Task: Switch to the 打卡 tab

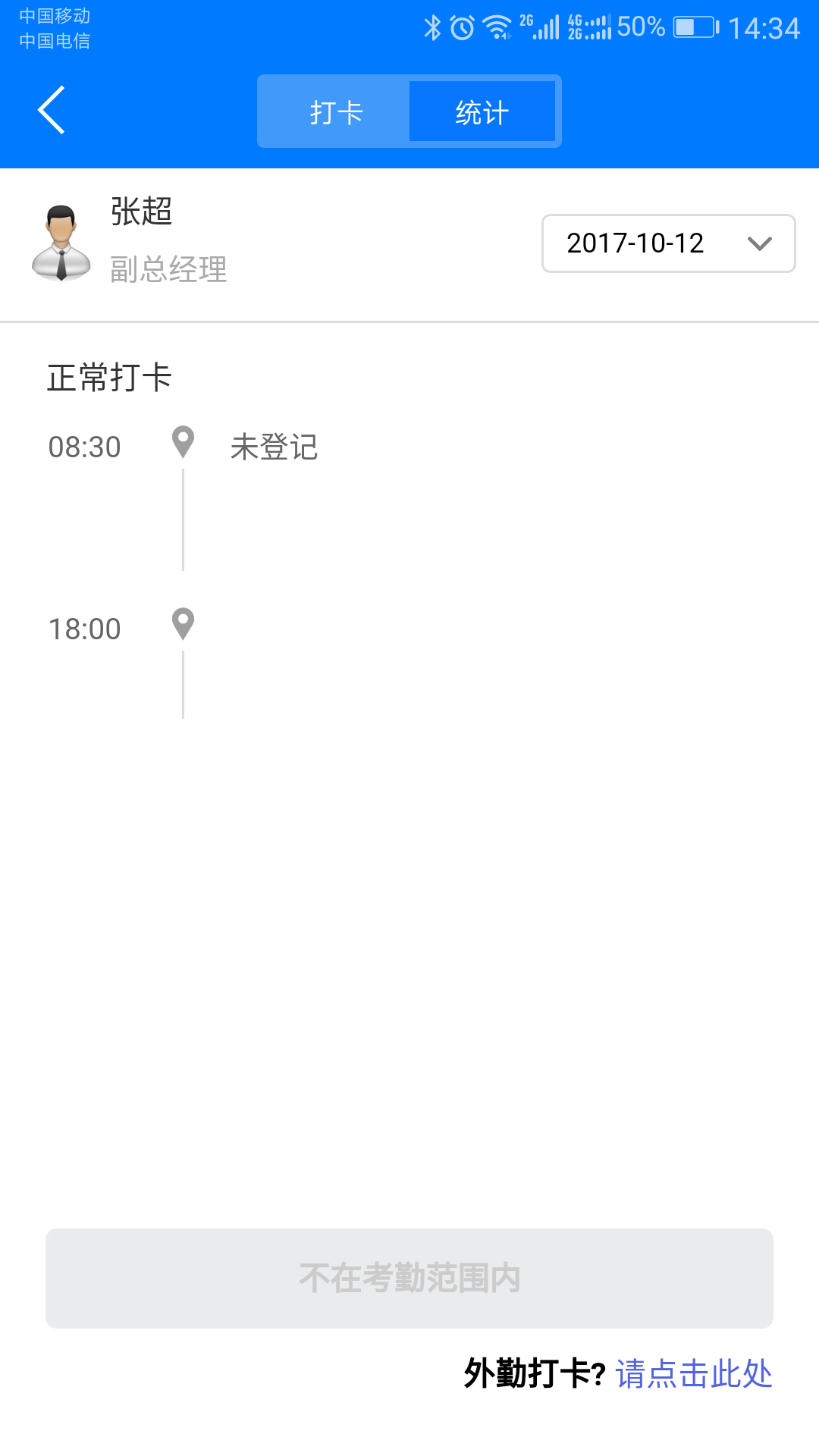Action: click(x=336, y=112)
